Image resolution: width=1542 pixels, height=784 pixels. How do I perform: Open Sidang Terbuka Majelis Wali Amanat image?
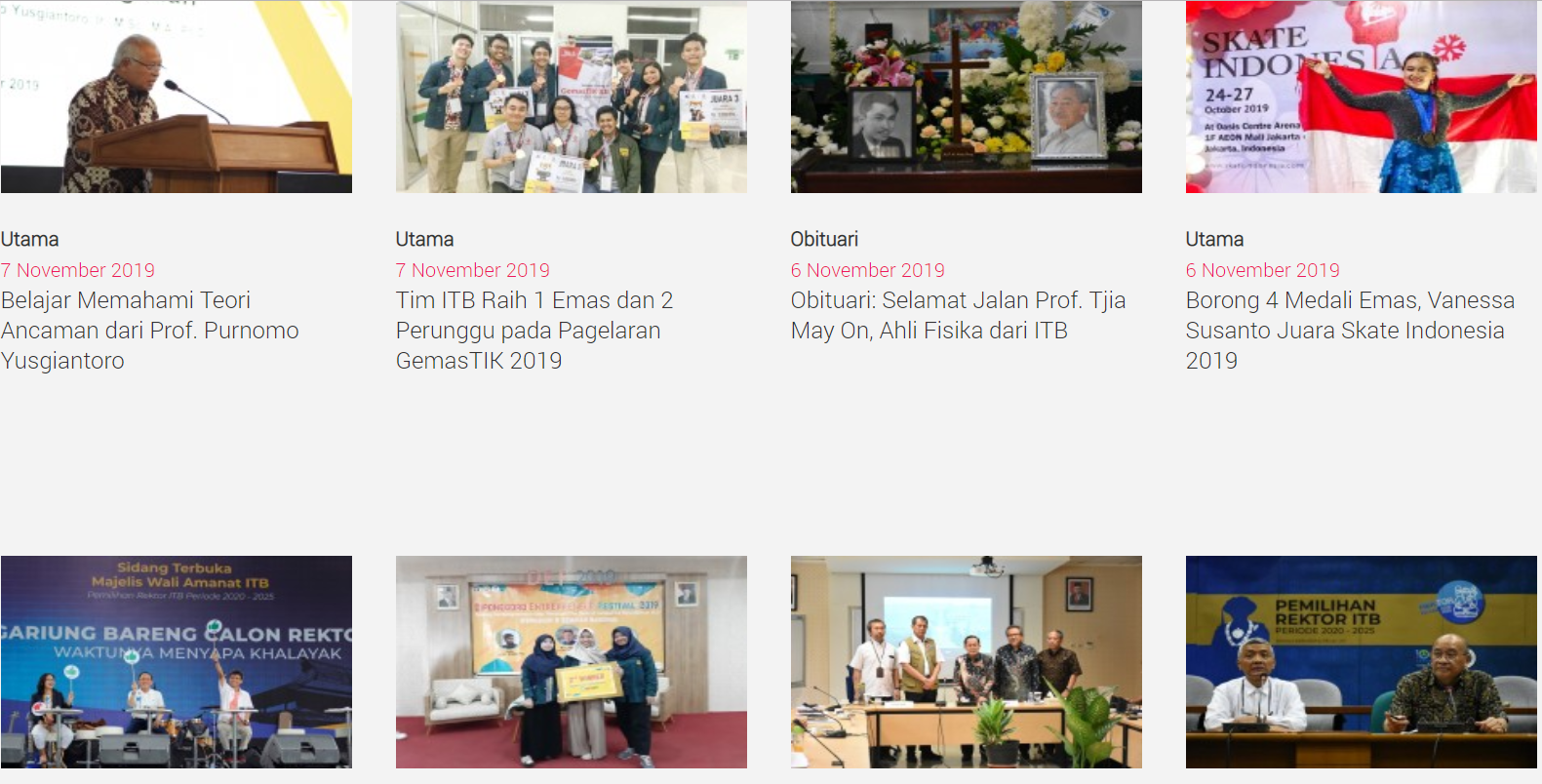(177, 662)
